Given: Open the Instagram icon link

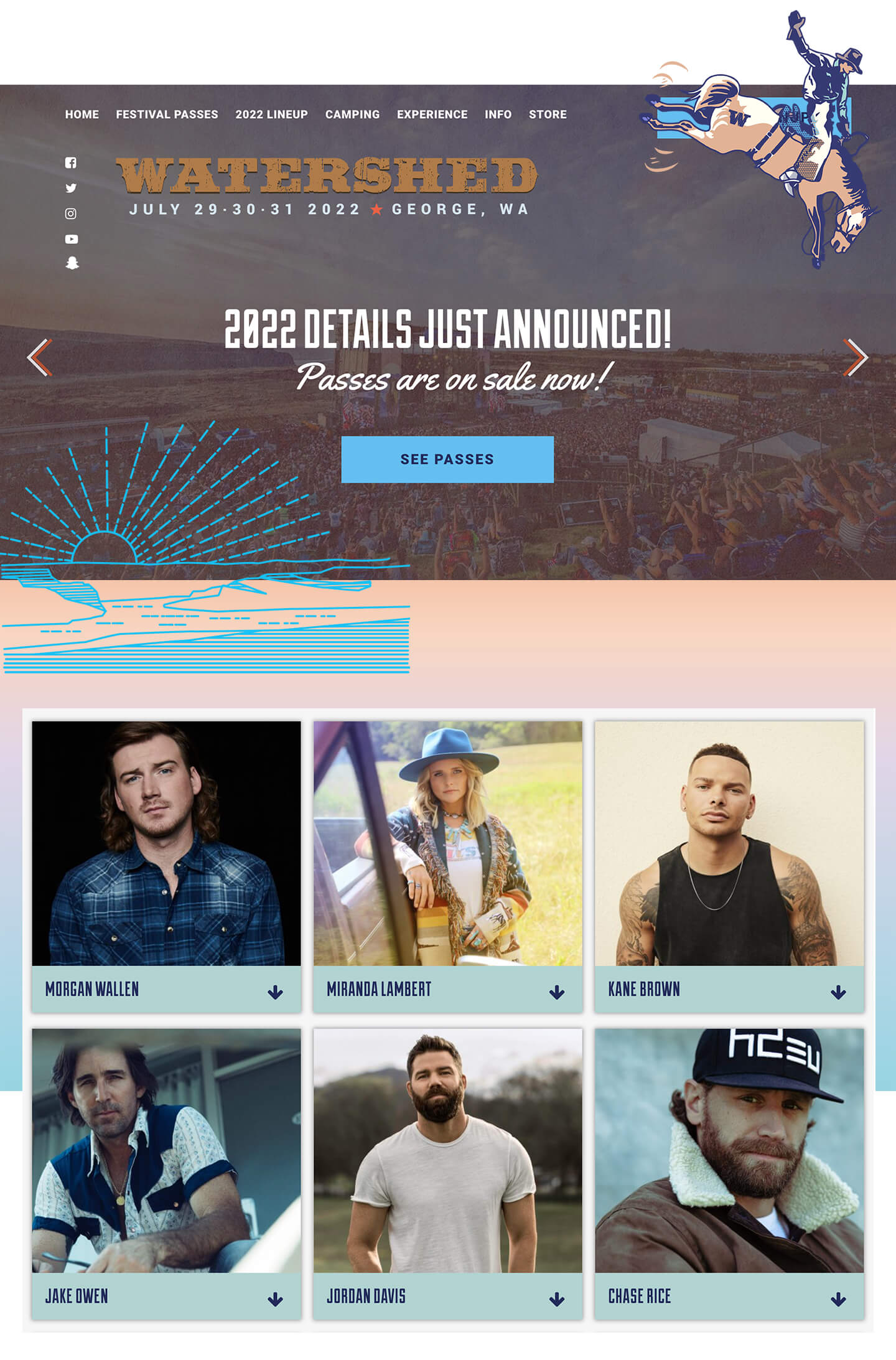Looking at the screenshot, I should tap(71, 213).
